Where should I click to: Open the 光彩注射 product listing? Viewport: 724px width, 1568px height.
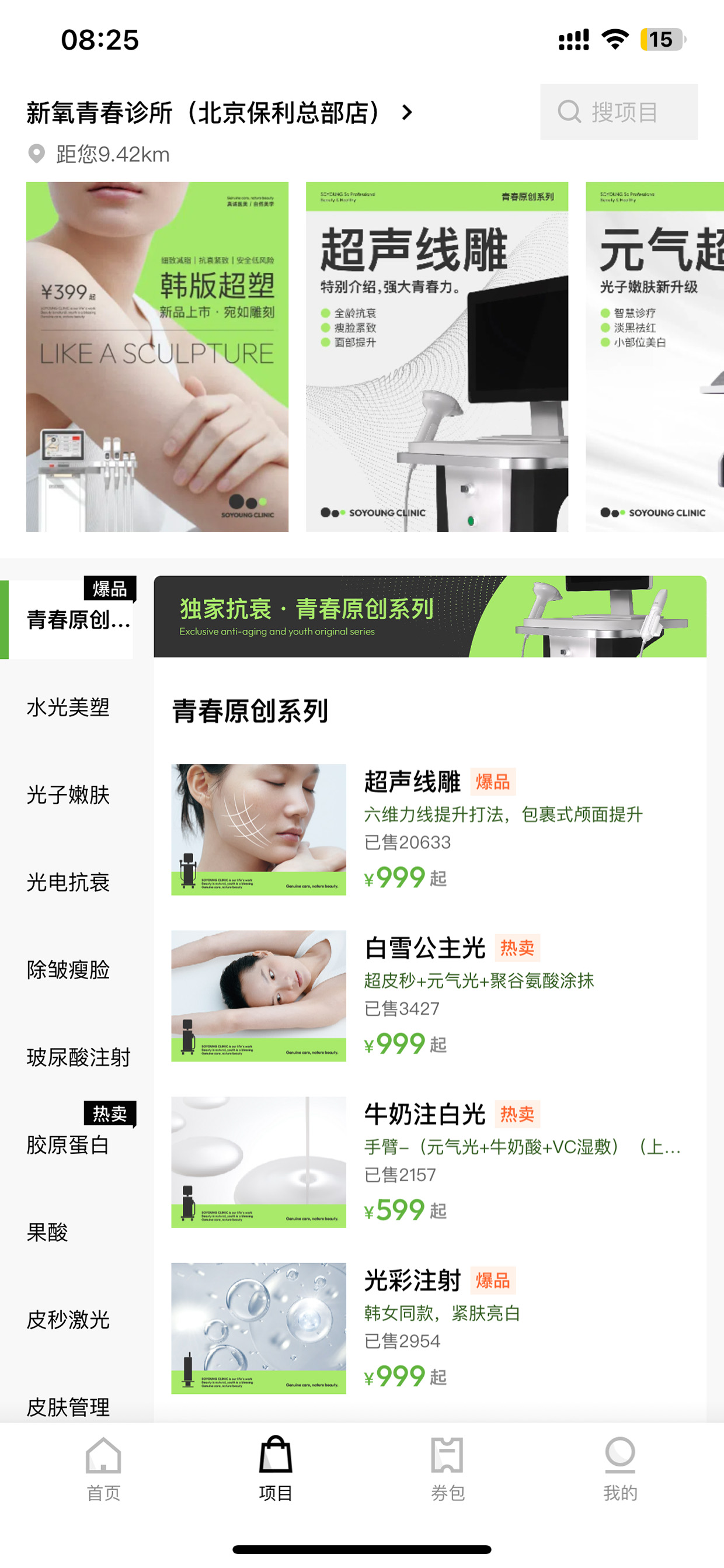[x=430, y=1328]
